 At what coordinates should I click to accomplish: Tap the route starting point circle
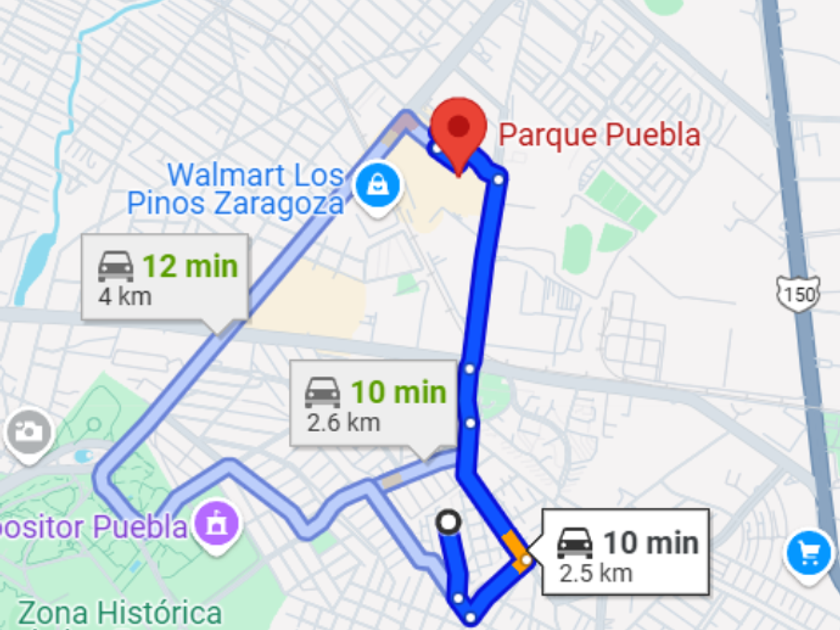448,522
